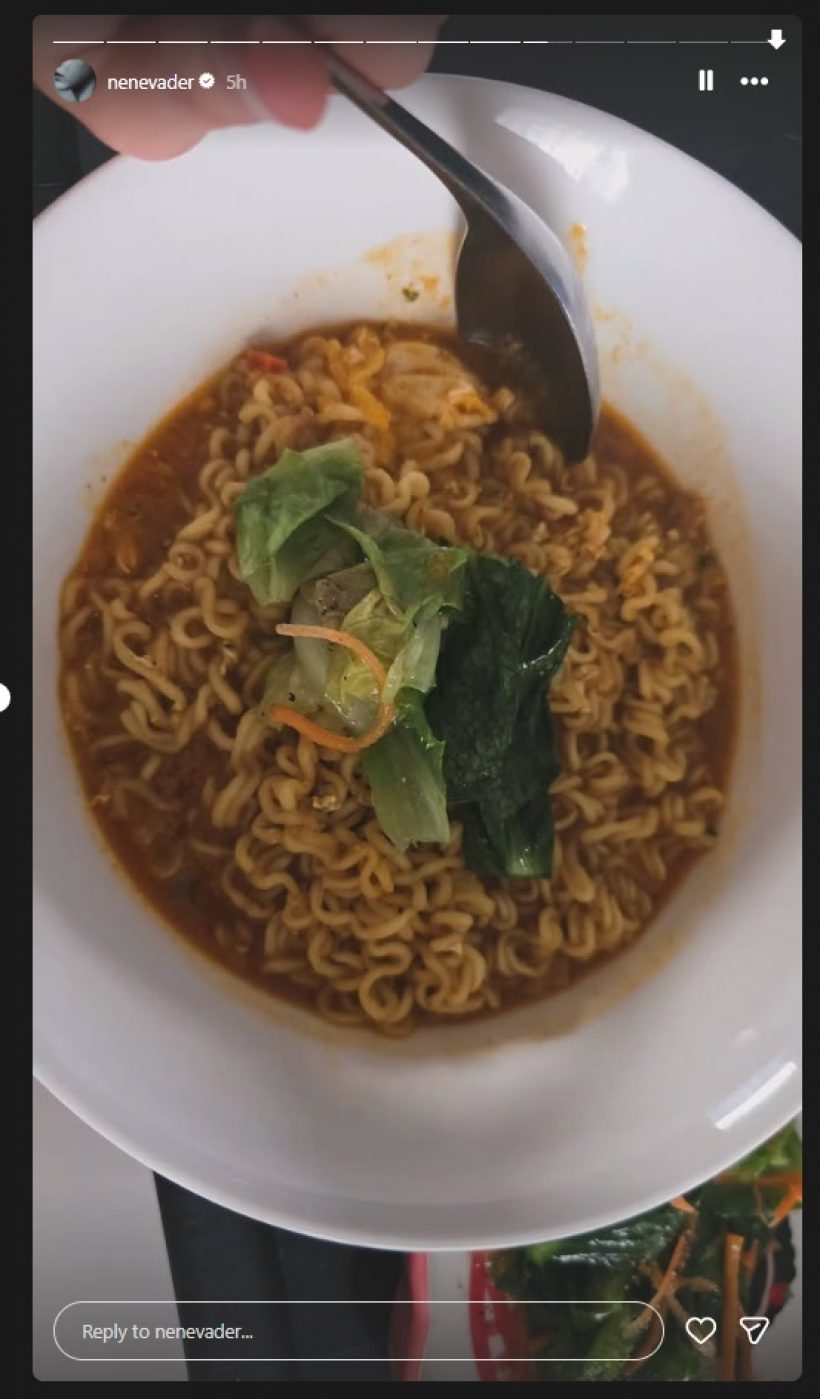Pause the story playback
The height and width of the screenshot is (1399, 820).
pyautogui.click(x=706, y=81)
